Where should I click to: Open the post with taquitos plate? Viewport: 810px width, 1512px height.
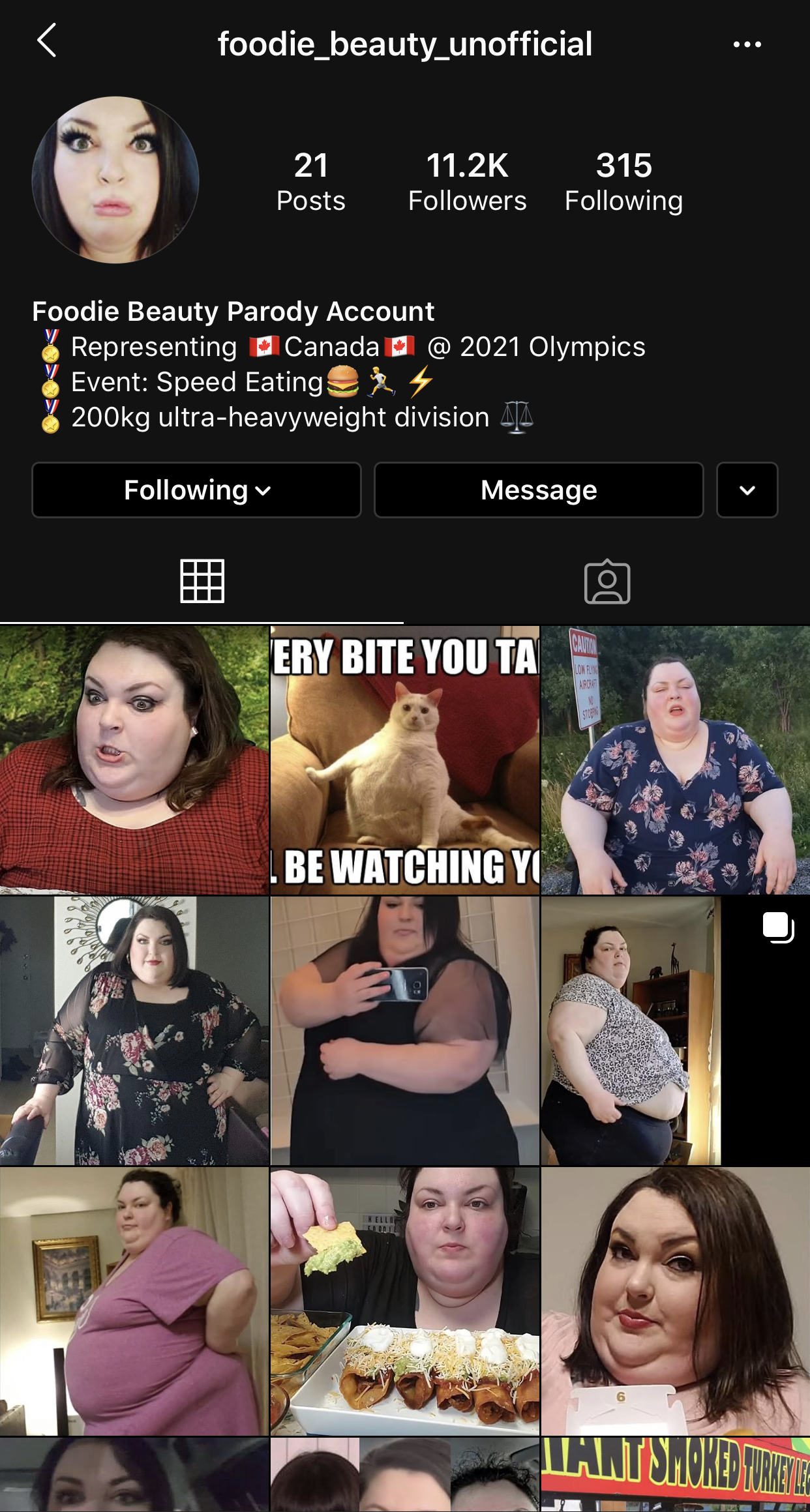(405, 1301)
